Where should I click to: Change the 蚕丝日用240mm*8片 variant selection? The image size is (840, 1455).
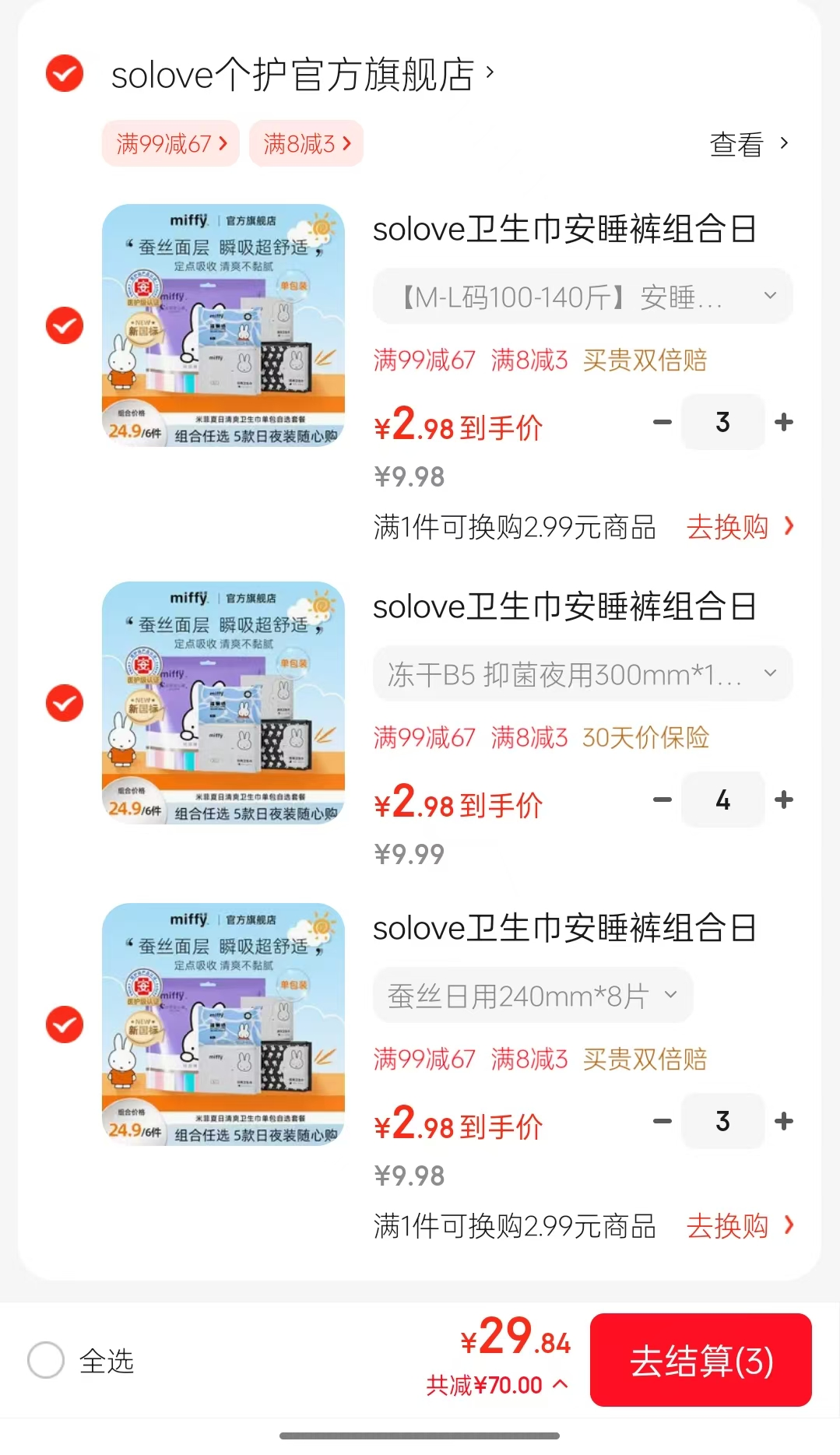532,996
